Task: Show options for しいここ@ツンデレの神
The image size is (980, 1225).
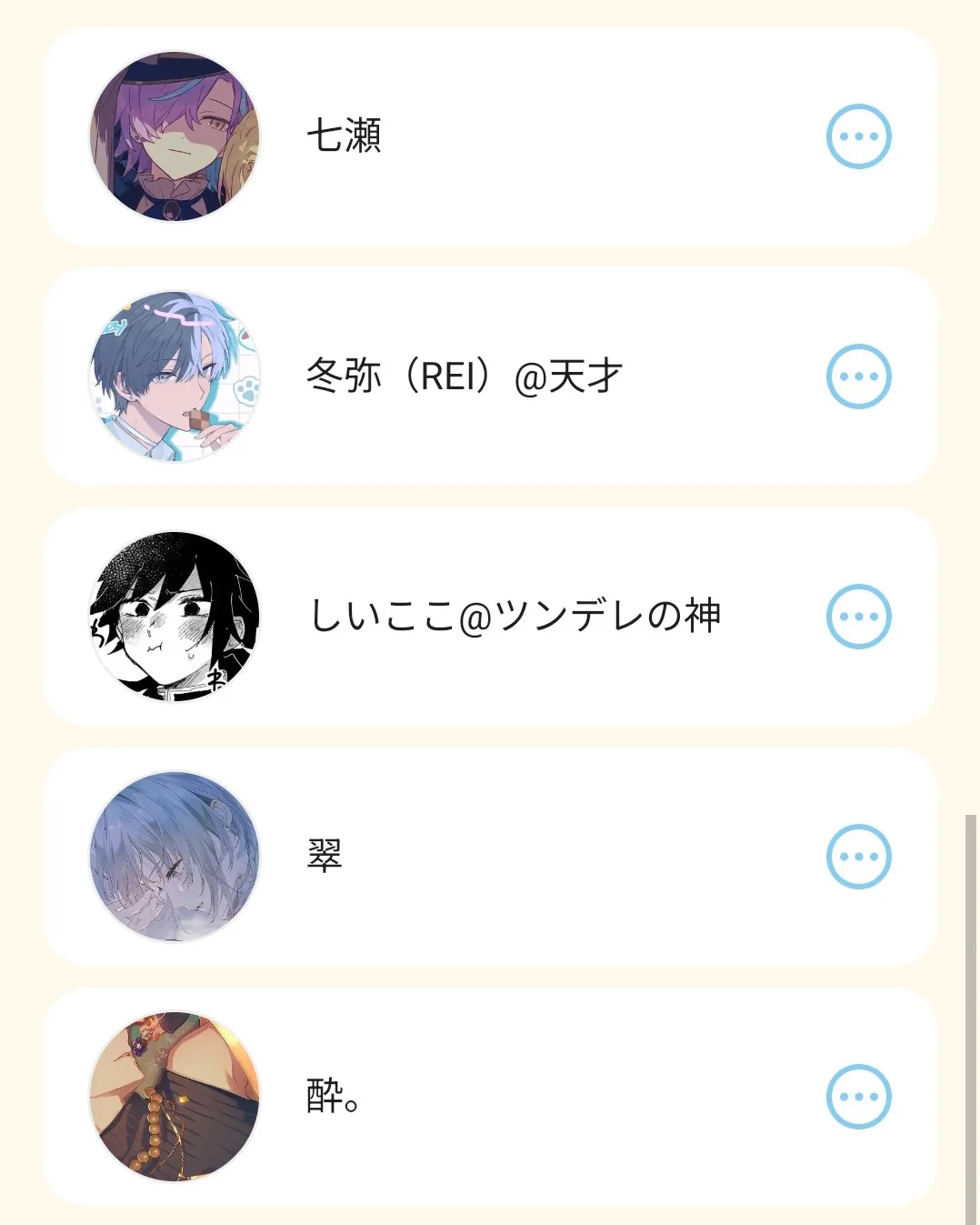Action: (x=858, y=617)
